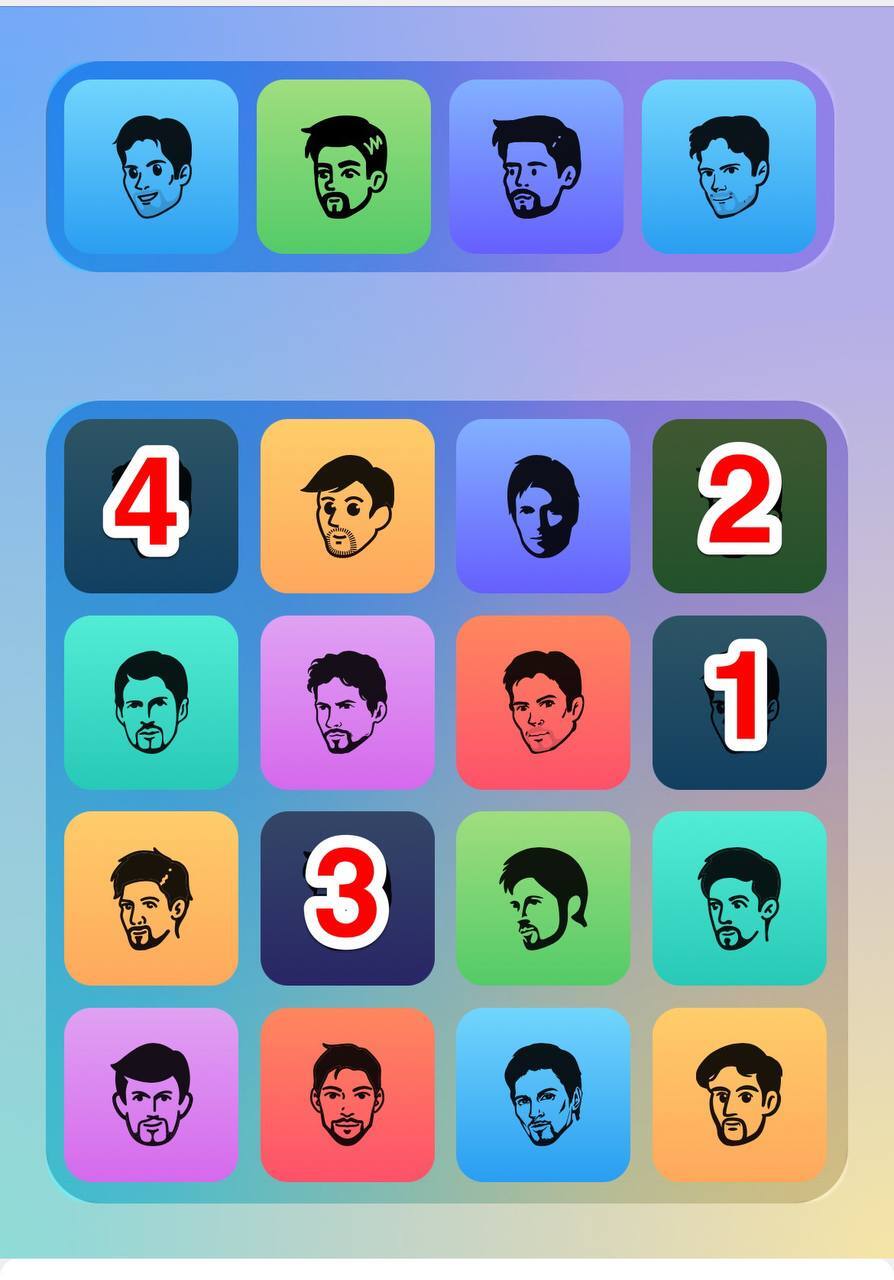894x1280 pixels.
Task: Tap the tile showing number 3
Action: 347,898
